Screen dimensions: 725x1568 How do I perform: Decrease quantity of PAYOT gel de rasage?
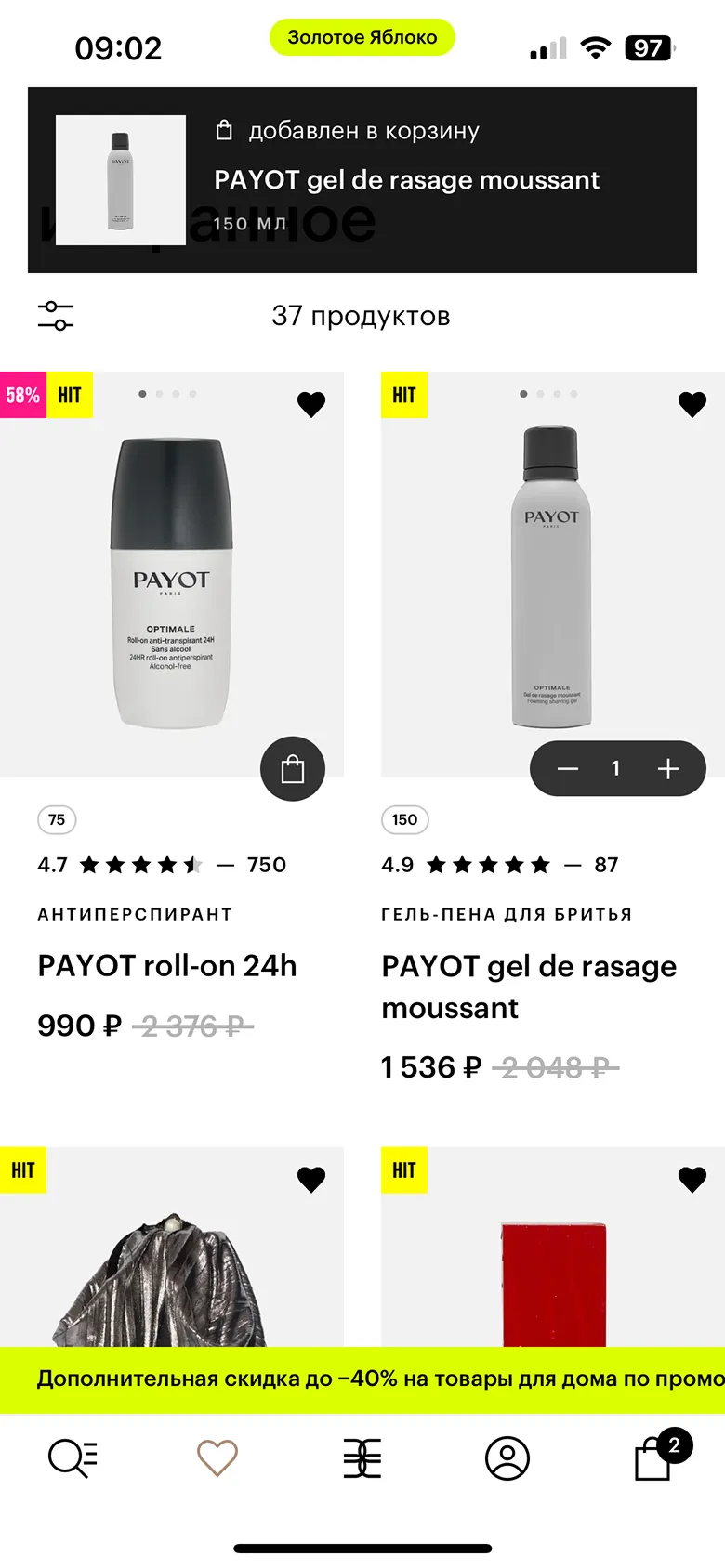(x=568, y=769)
